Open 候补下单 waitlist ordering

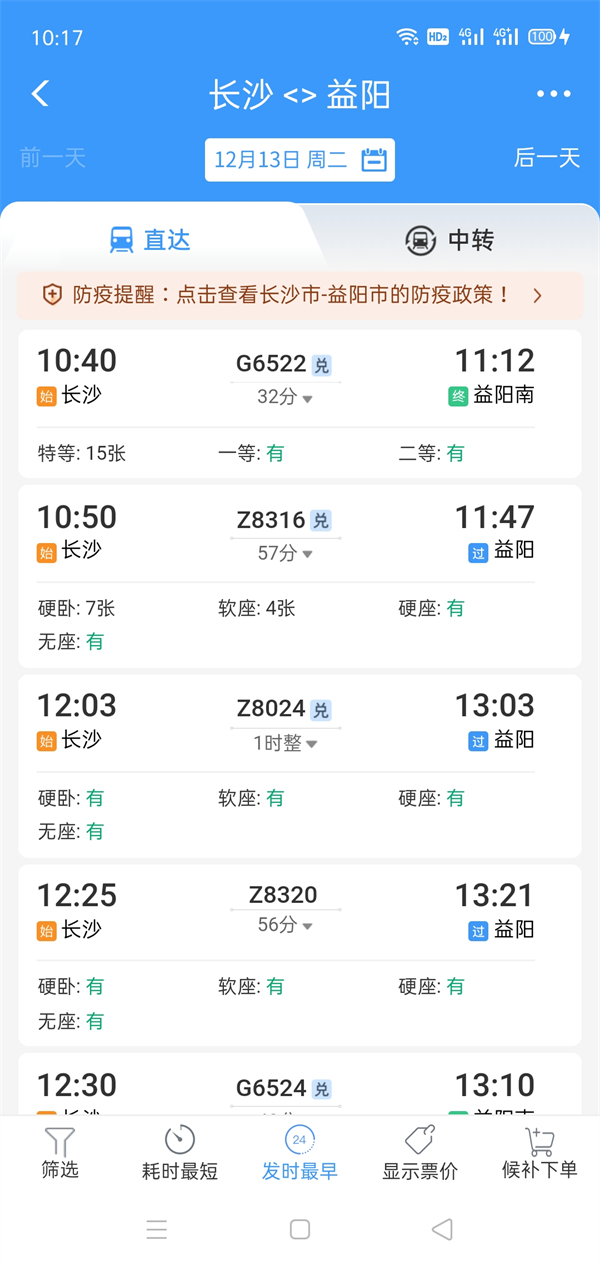(x=540, y=1153)
